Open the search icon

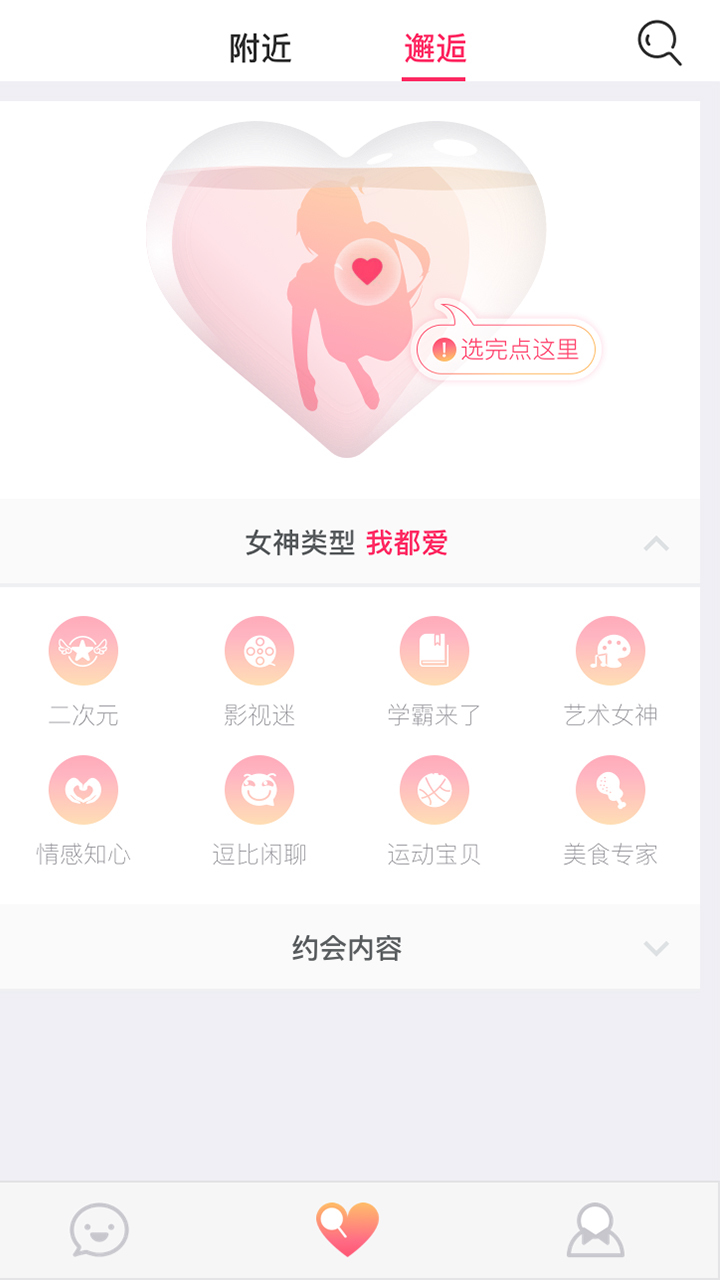(659, 44)
